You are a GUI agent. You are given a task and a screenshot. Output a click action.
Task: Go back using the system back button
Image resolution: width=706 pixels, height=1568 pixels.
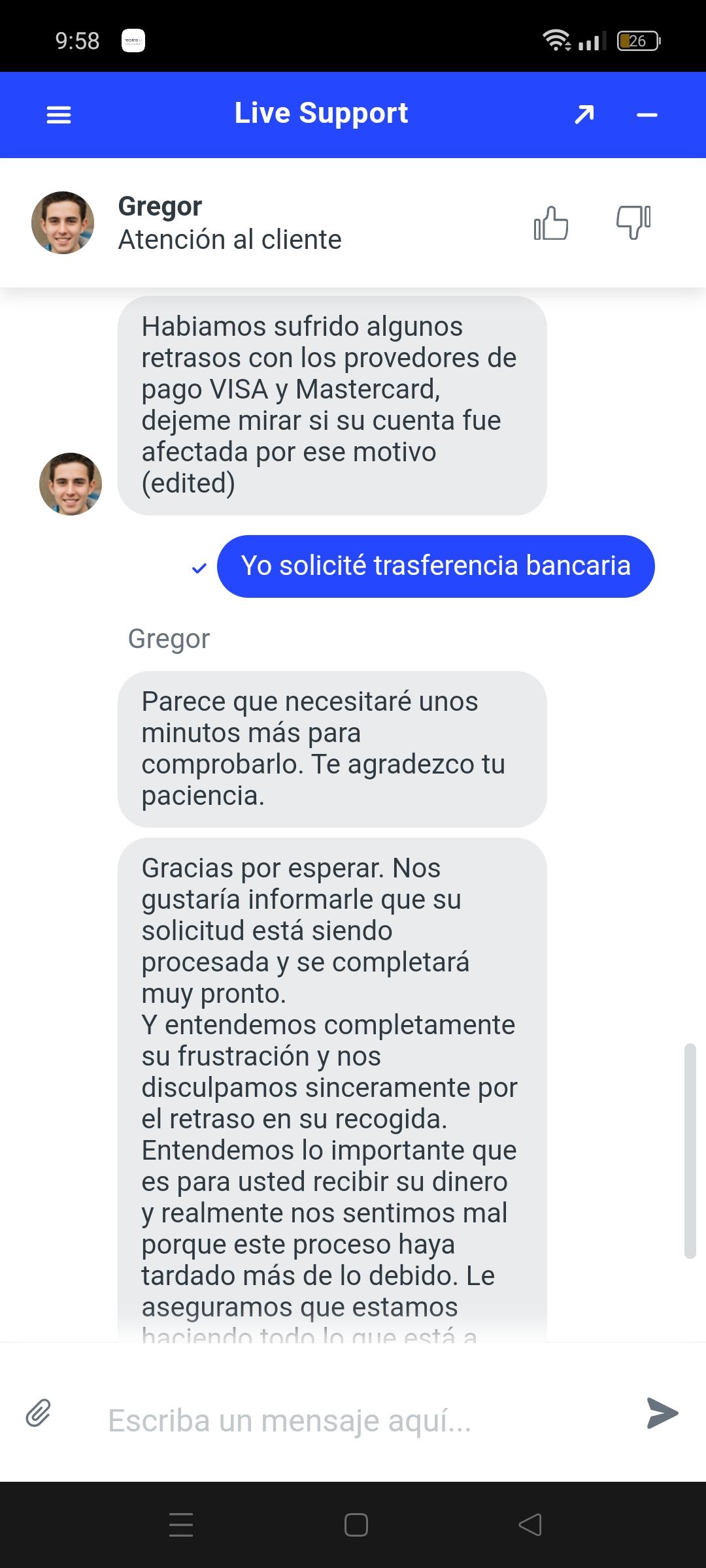pos(530,1525)
